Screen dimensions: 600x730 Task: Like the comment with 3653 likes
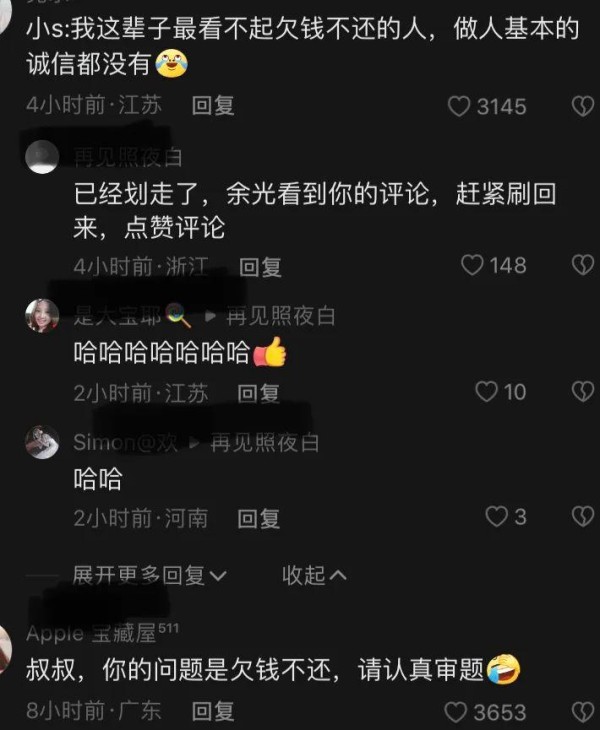456,712
